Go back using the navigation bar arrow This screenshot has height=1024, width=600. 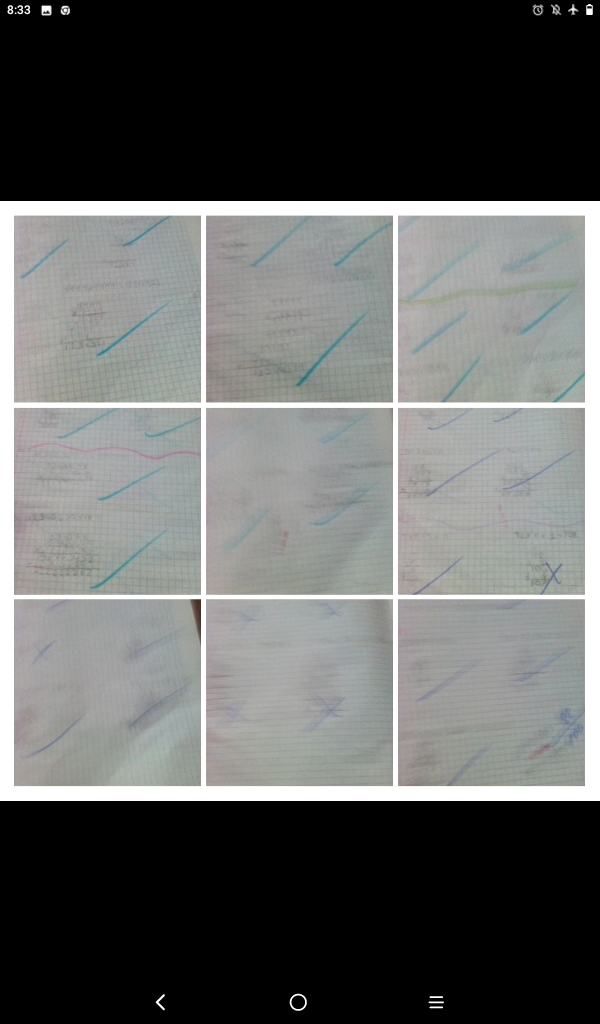tap(161, 1001)
